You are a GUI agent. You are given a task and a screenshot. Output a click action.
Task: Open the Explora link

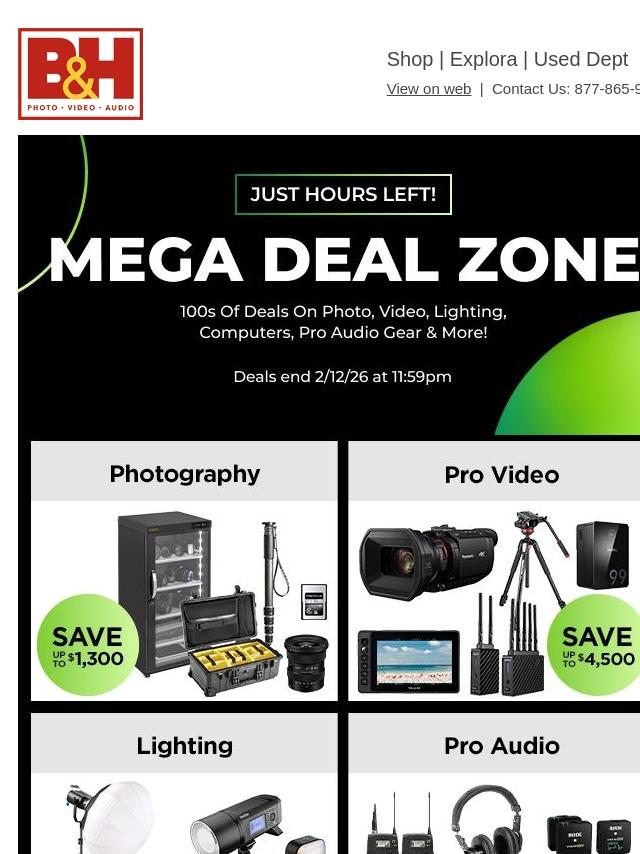(483, 60)
